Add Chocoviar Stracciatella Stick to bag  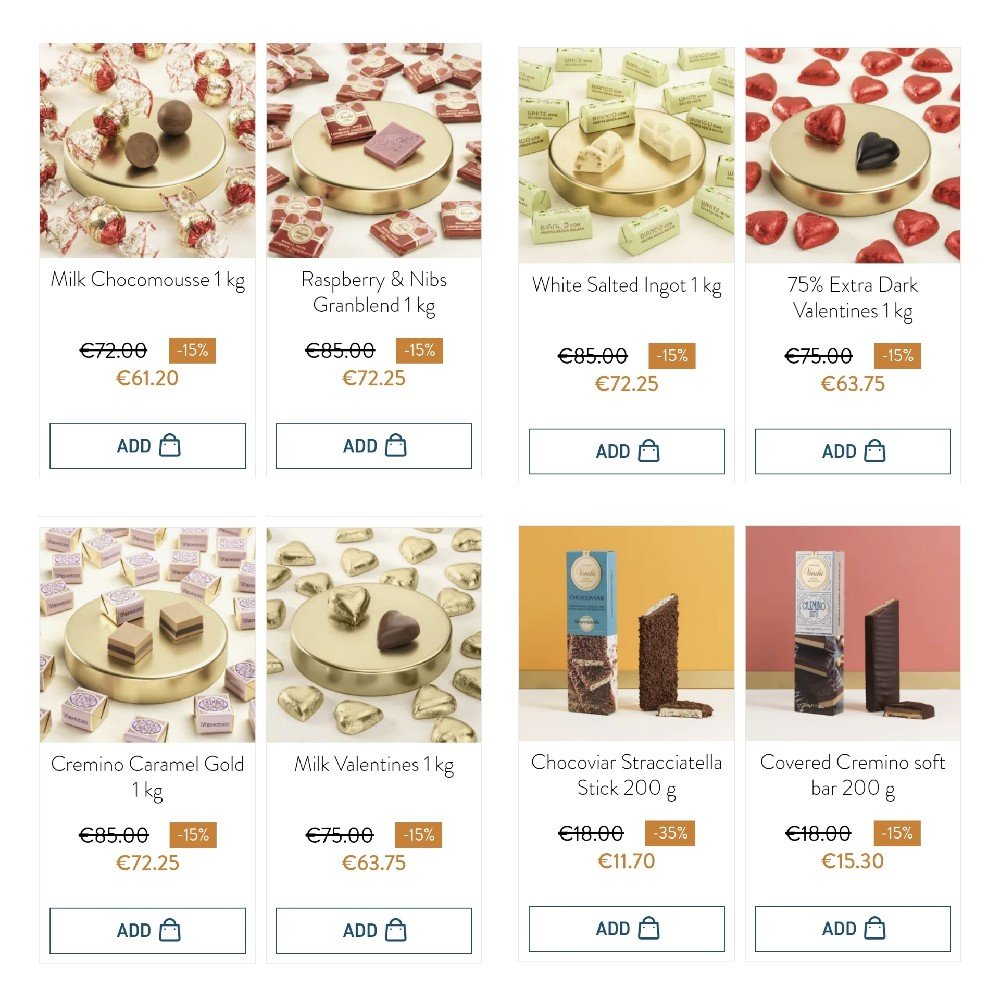point(626,929)
